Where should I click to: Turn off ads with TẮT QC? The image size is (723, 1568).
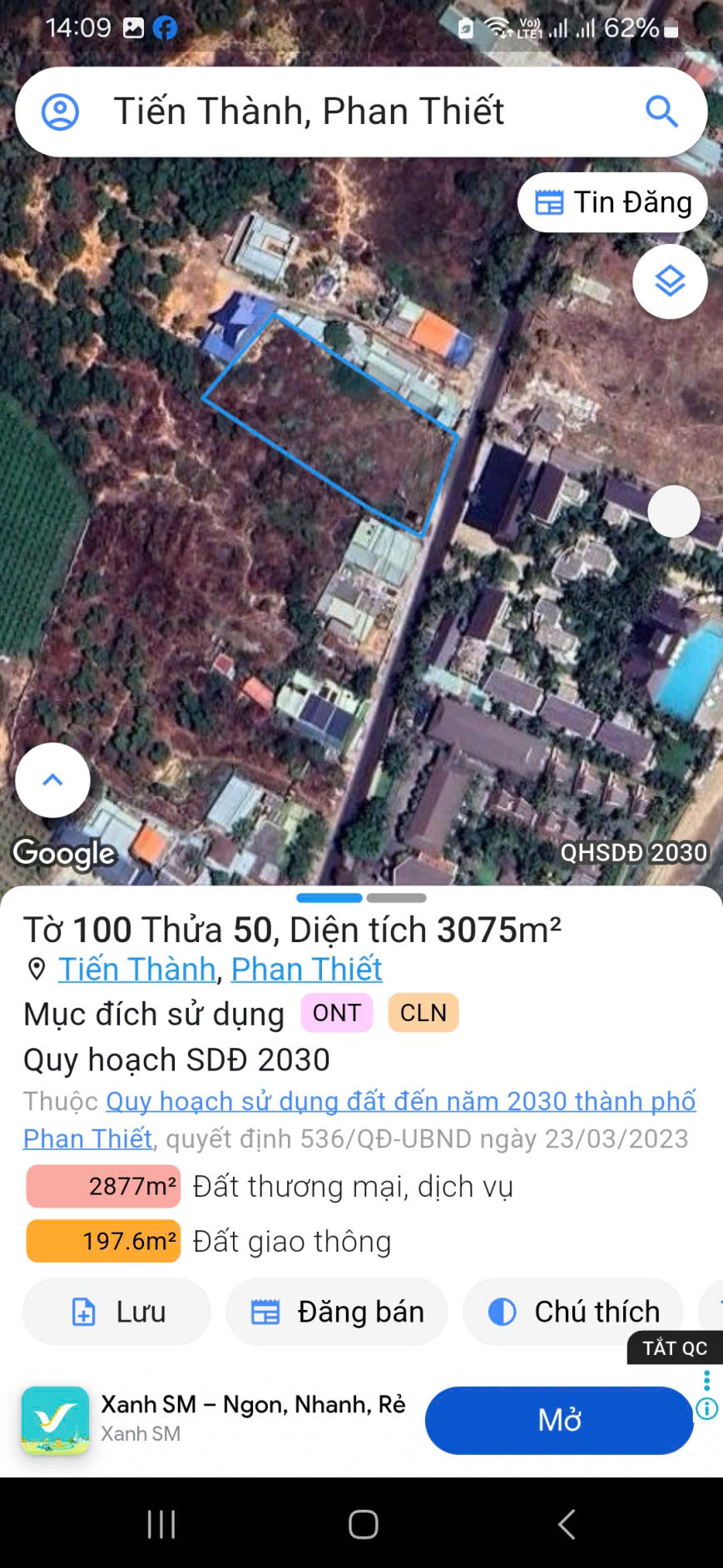pos(674,1348)
